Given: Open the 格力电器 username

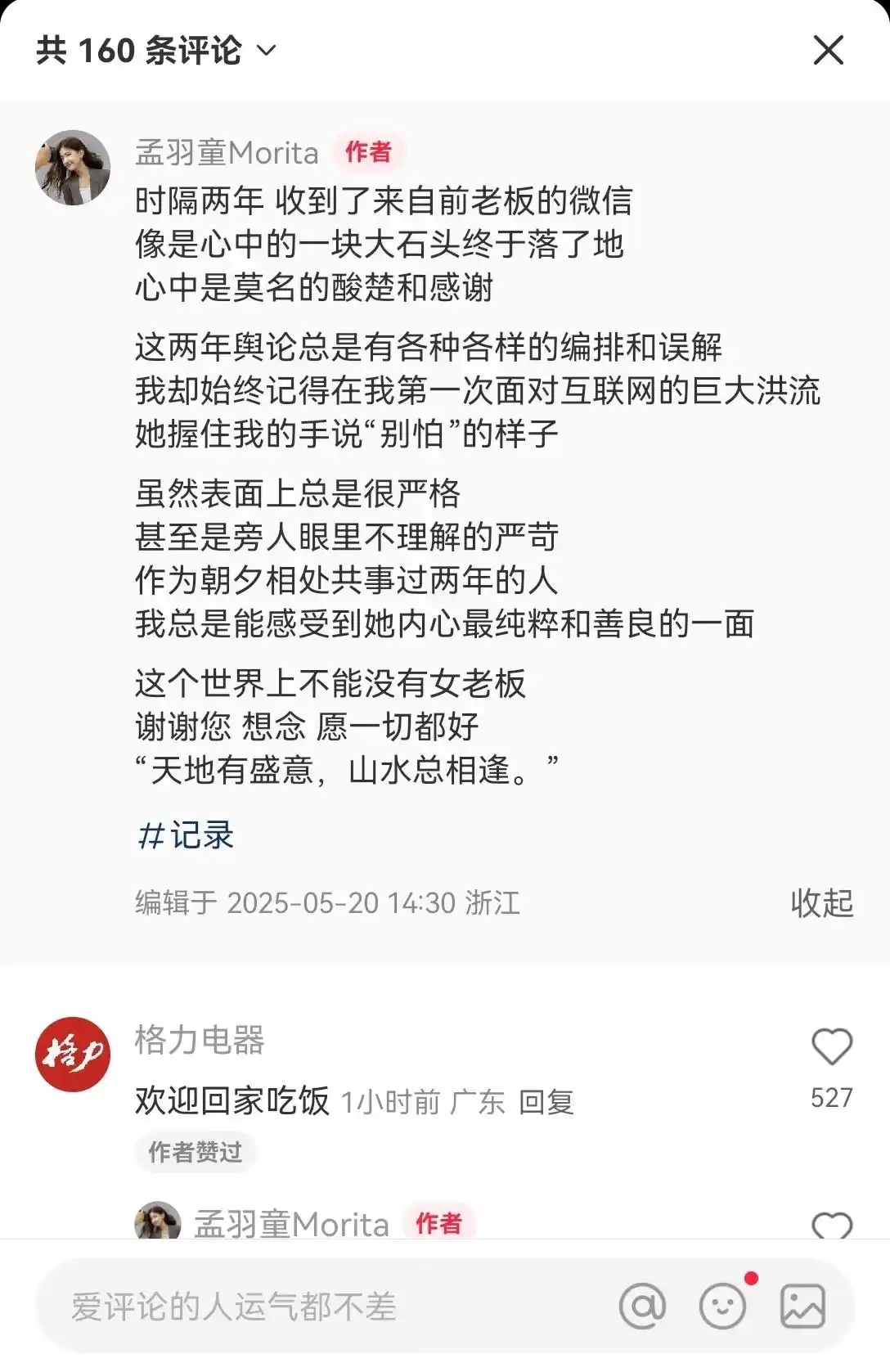Looking at the screenshot, I should click(x=200, y=1041).
